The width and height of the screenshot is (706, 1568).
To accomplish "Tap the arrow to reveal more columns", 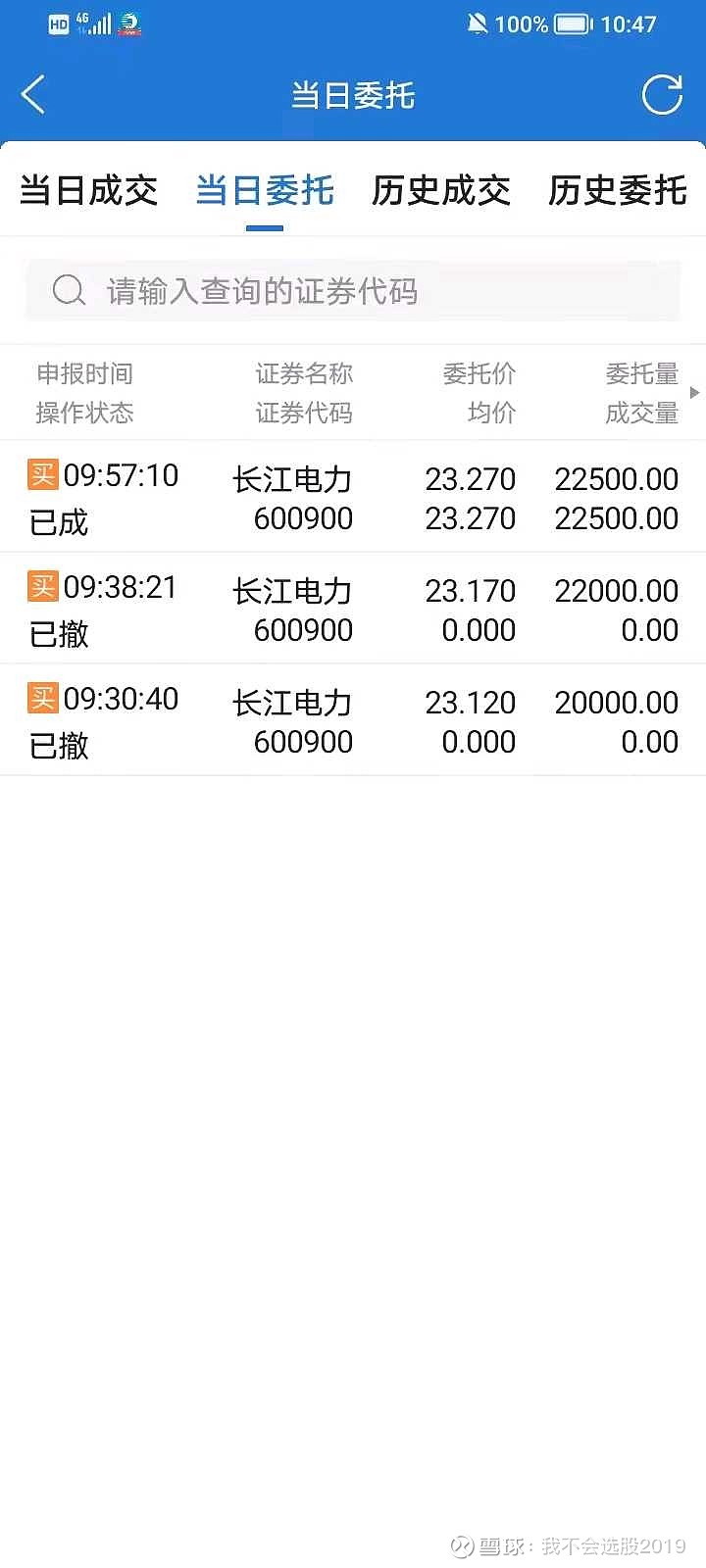I will (x=695, y=392).
